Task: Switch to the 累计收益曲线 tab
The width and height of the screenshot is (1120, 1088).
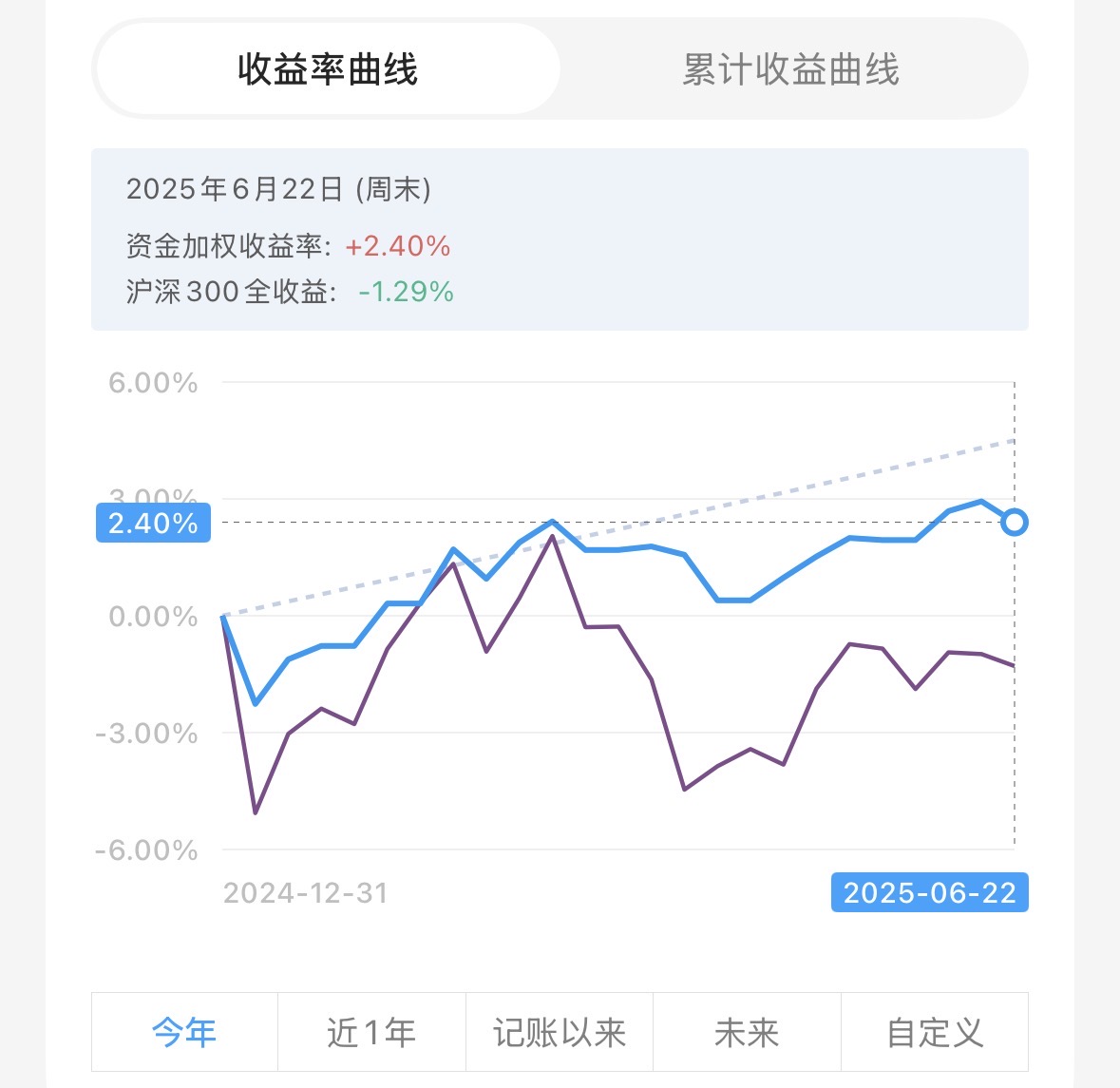Action: (790, 69)
